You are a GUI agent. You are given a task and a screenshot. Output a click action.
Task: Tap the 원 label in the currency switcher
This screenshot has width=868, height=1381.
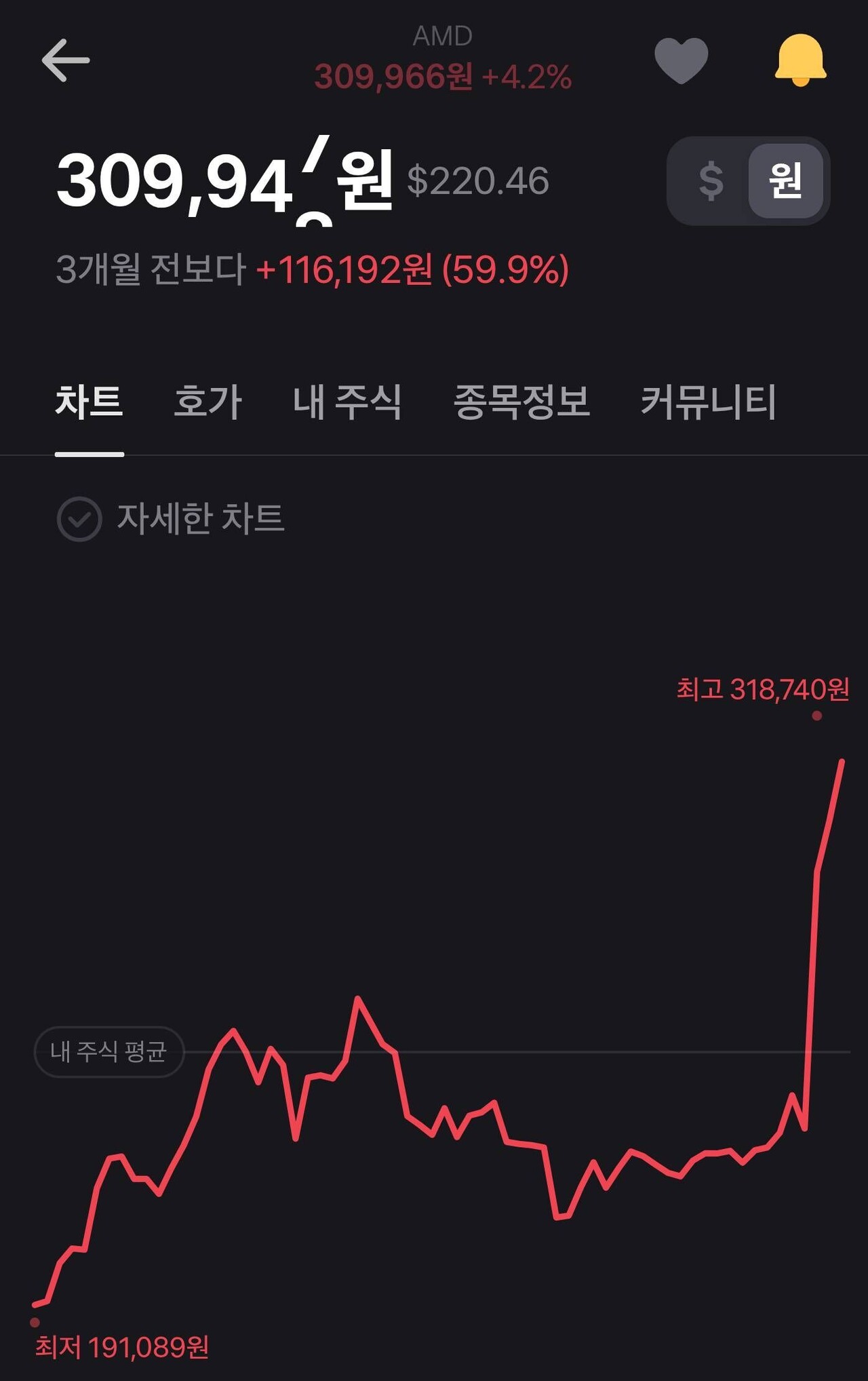point(787,178)
